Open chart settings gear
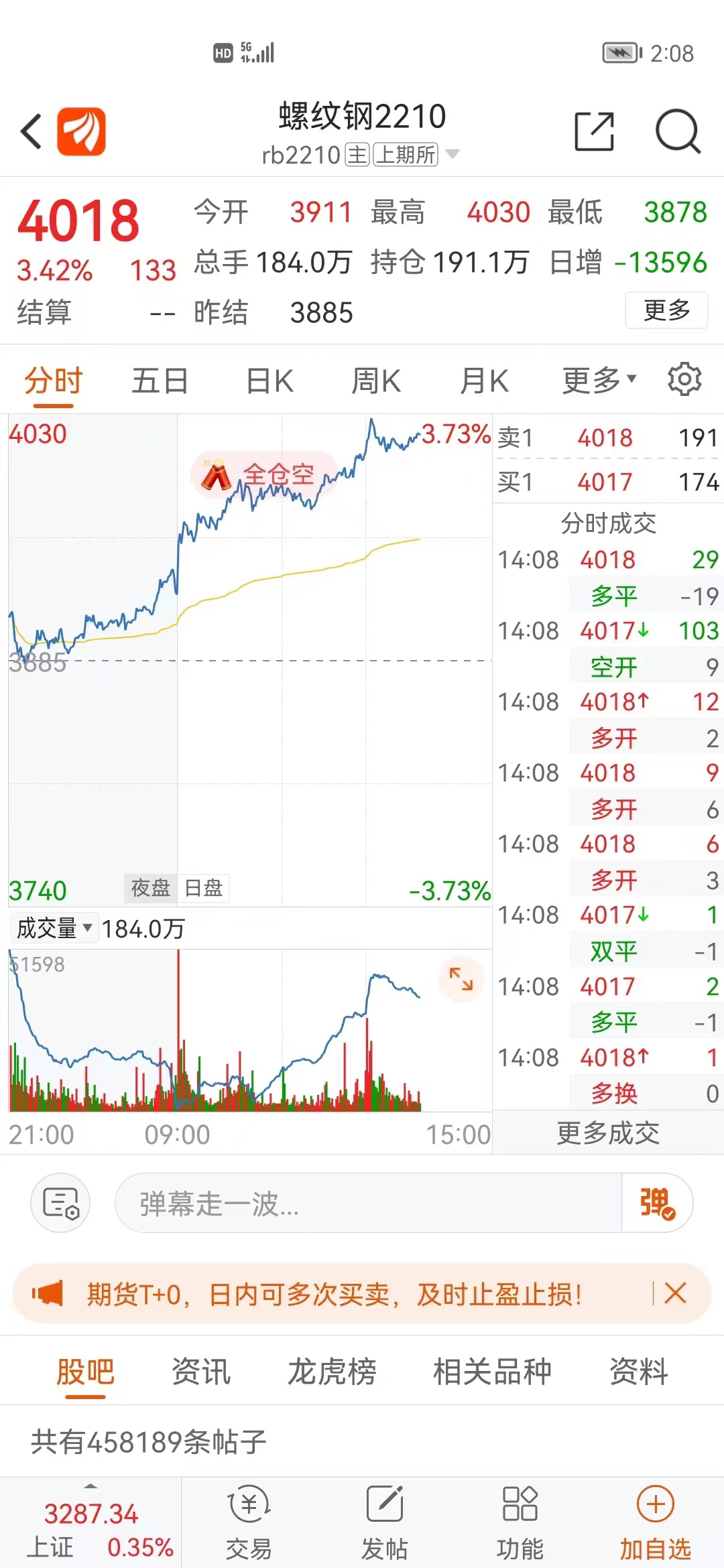The height and width of the screenshot is (1568, 724). coord(684,379)
